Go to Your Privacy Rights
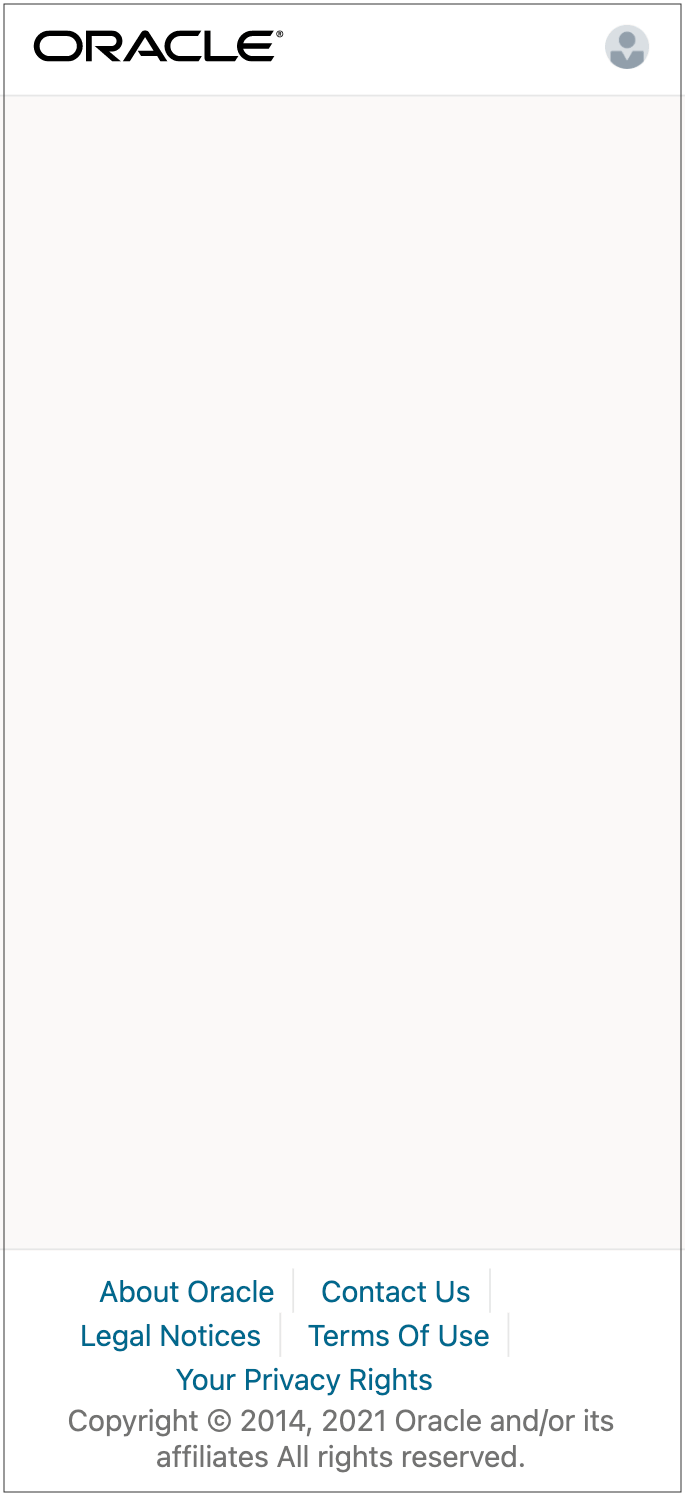 [304, 1380]
